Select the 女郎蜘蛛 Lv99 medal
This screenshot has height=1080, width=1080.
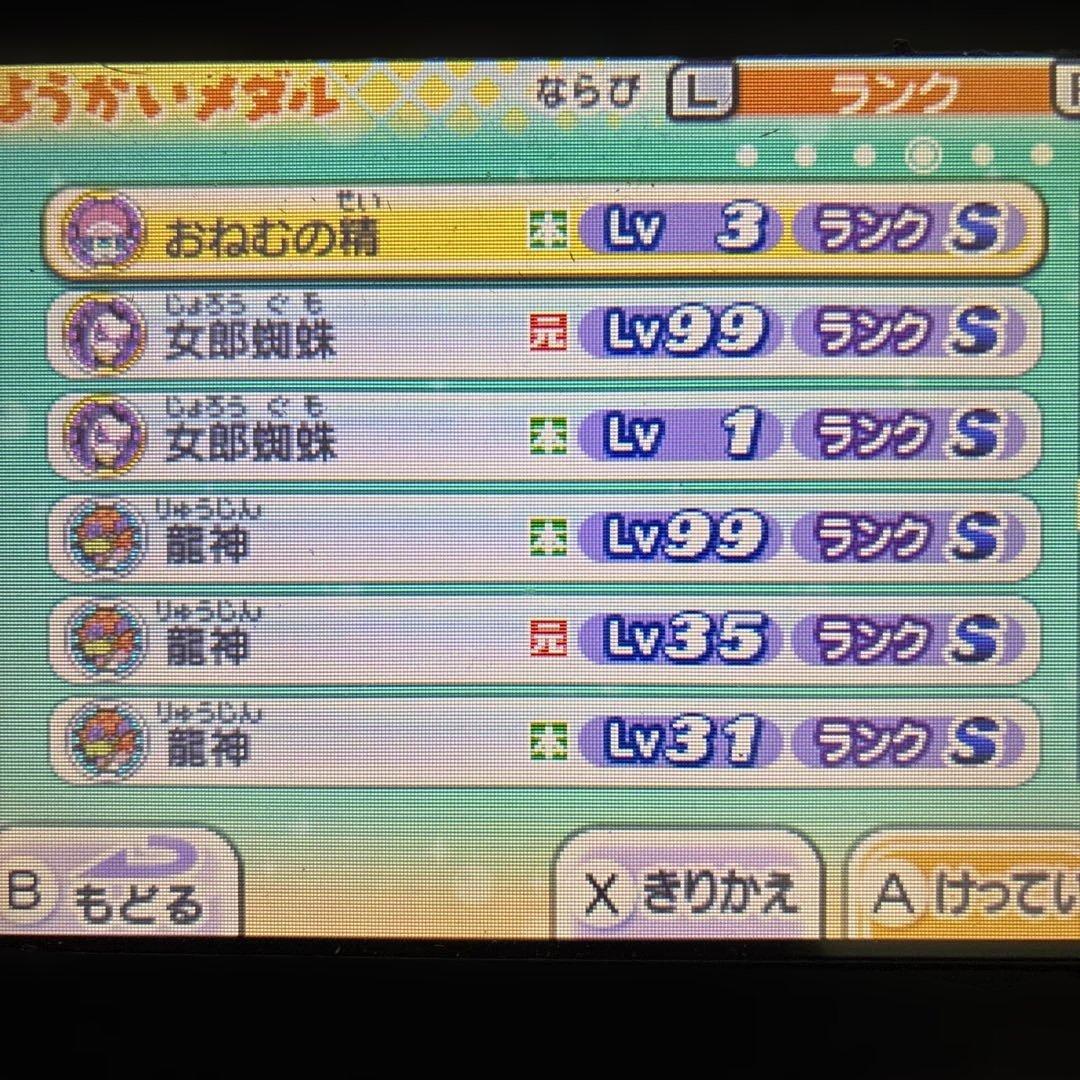(x=544, y=333)
